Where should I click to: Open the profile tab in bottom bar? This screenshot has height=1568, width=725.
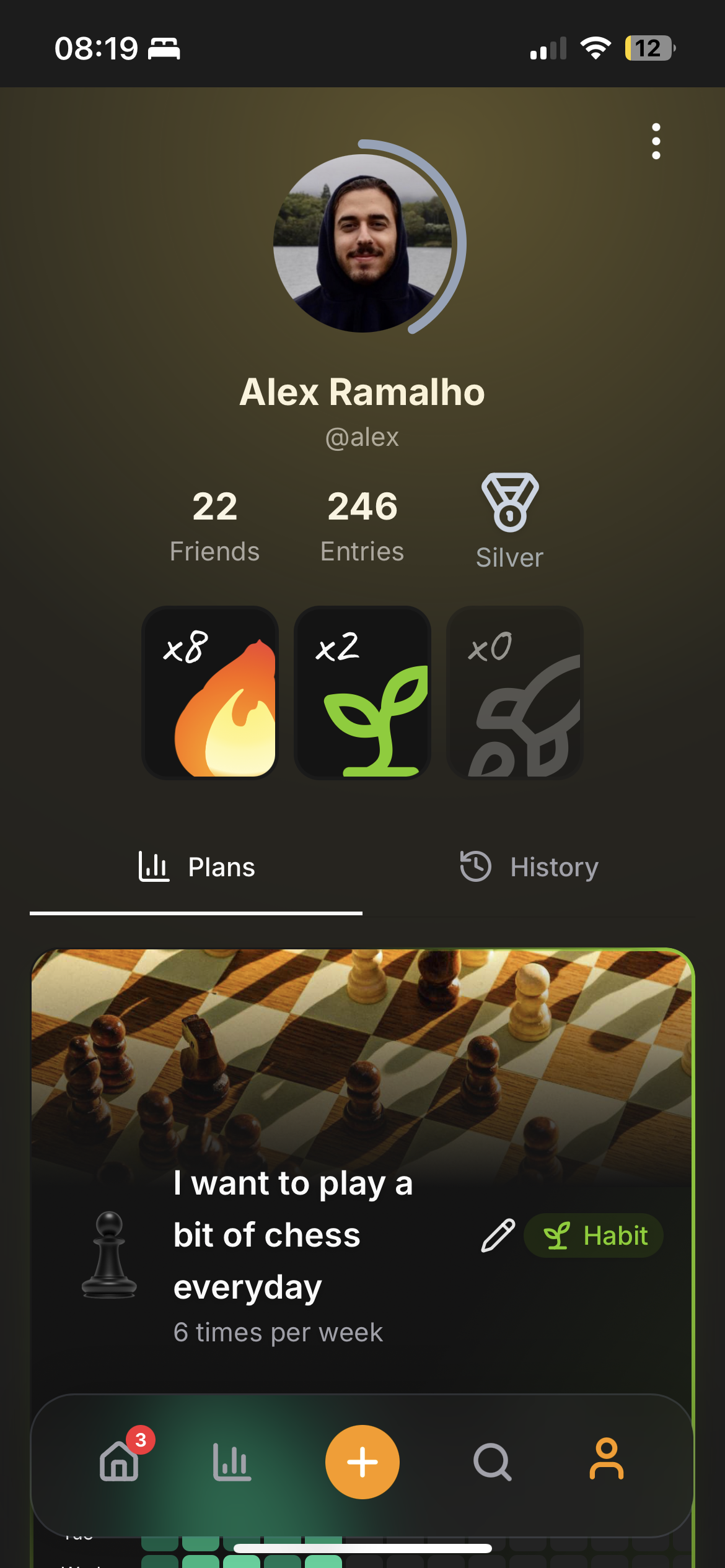coord(606,1460)
